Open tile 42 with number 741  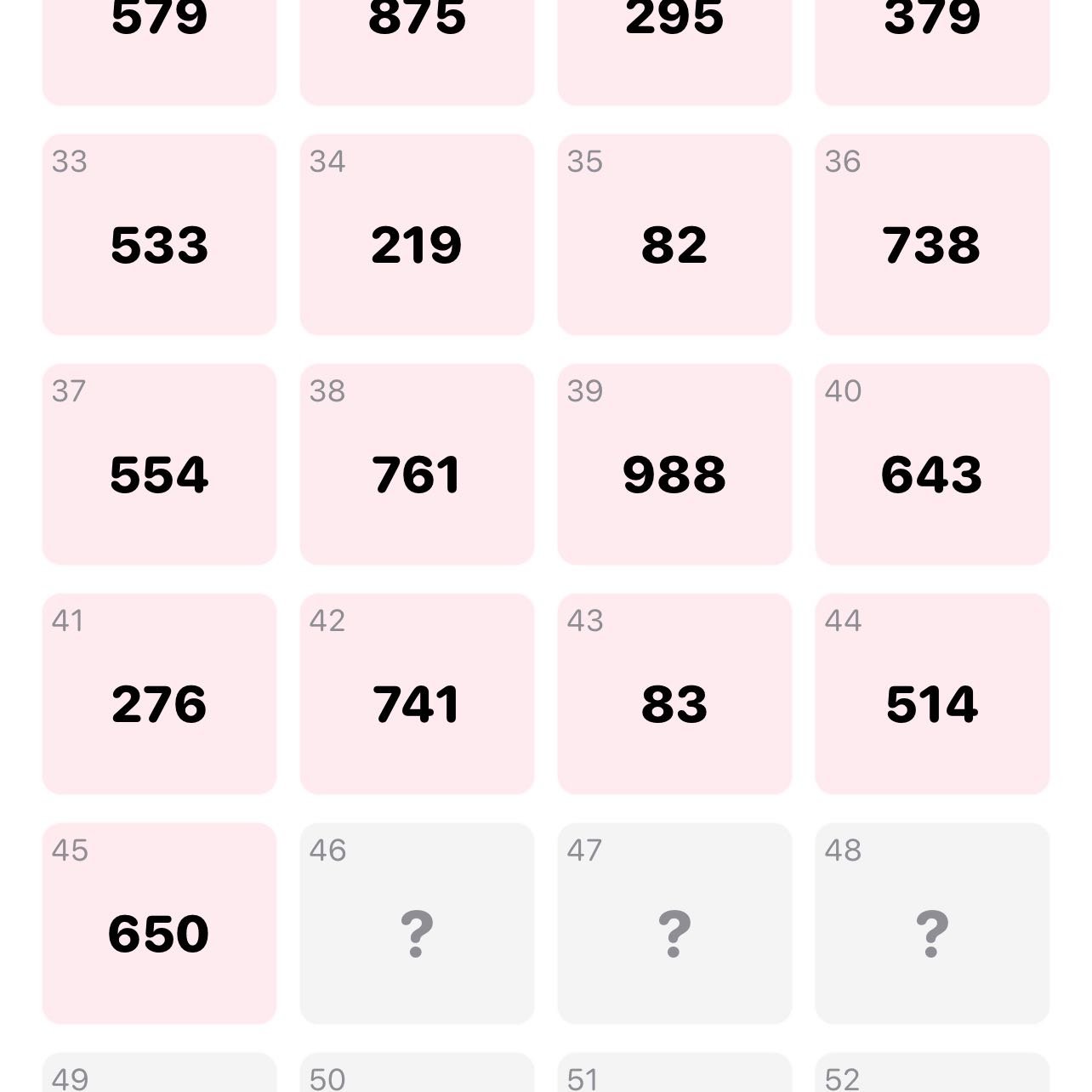pyautogui.click(x=417, y=694)
